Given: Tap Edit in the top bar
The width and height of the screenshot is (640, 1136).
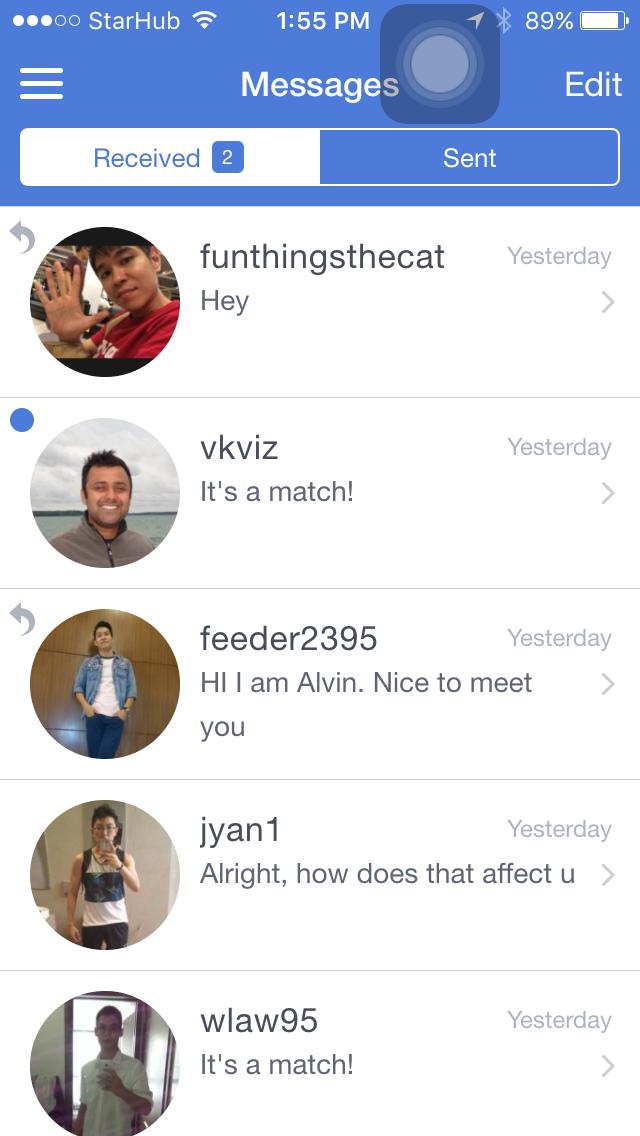Looking at the screenshot, I should pyautogui.click(x=593, y=84).
